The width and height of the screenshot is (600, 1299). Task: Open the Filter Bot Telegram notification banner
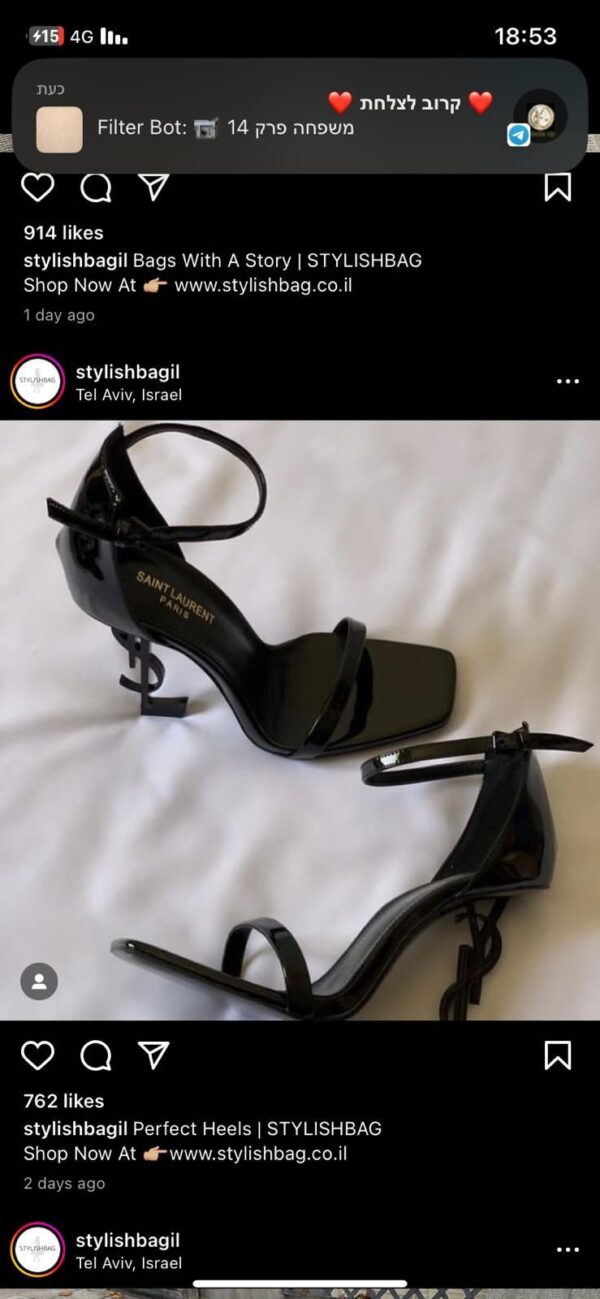[x=300, y=116]
